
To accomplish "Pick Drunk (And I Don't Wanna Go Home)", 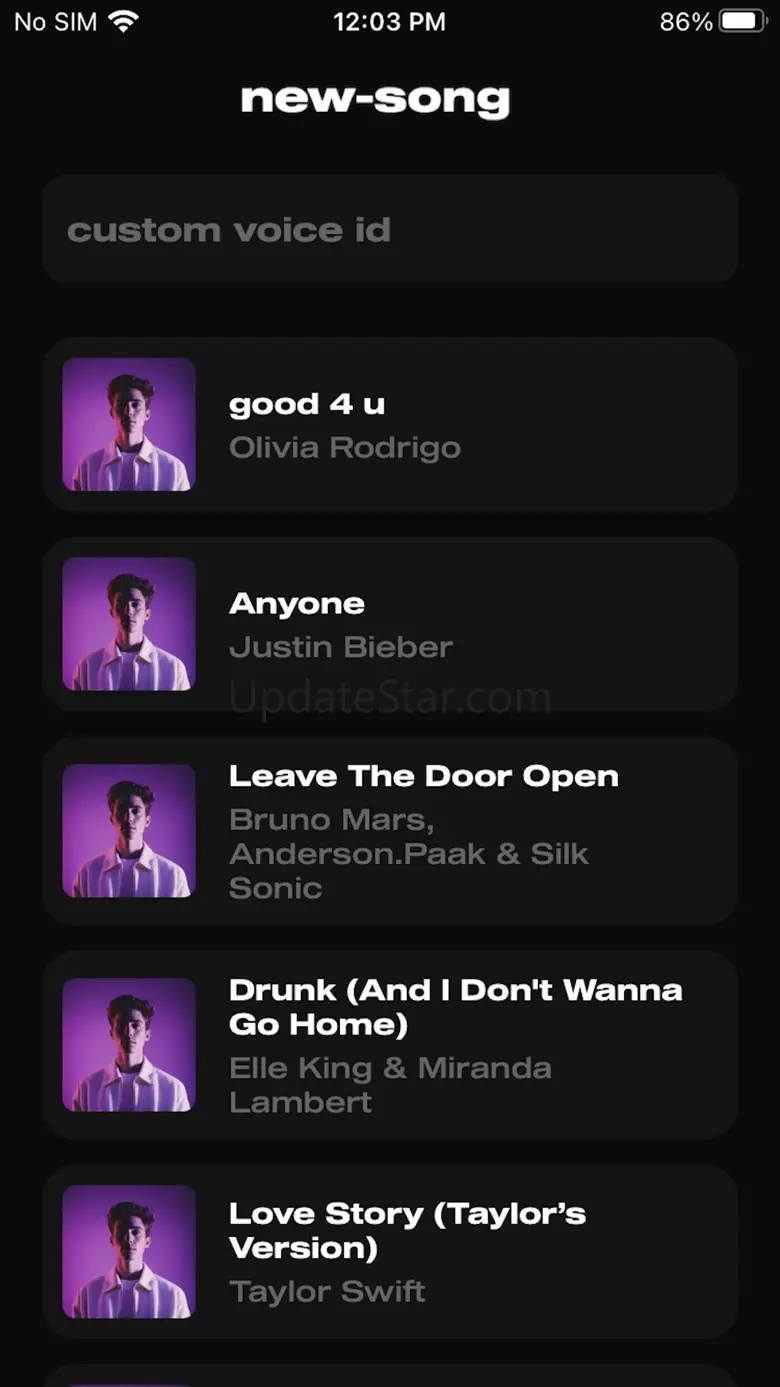I will [389, 1045].
